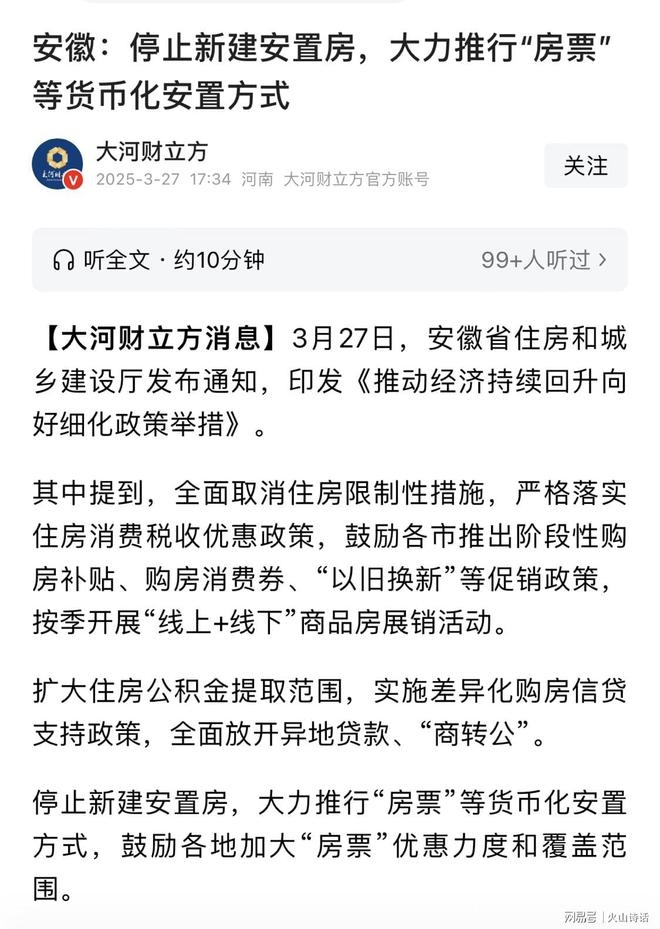Open the 大河财立方 author profile avatar
Image resolution: width=660 pixels, height=929 pixels.
point(58,164)
